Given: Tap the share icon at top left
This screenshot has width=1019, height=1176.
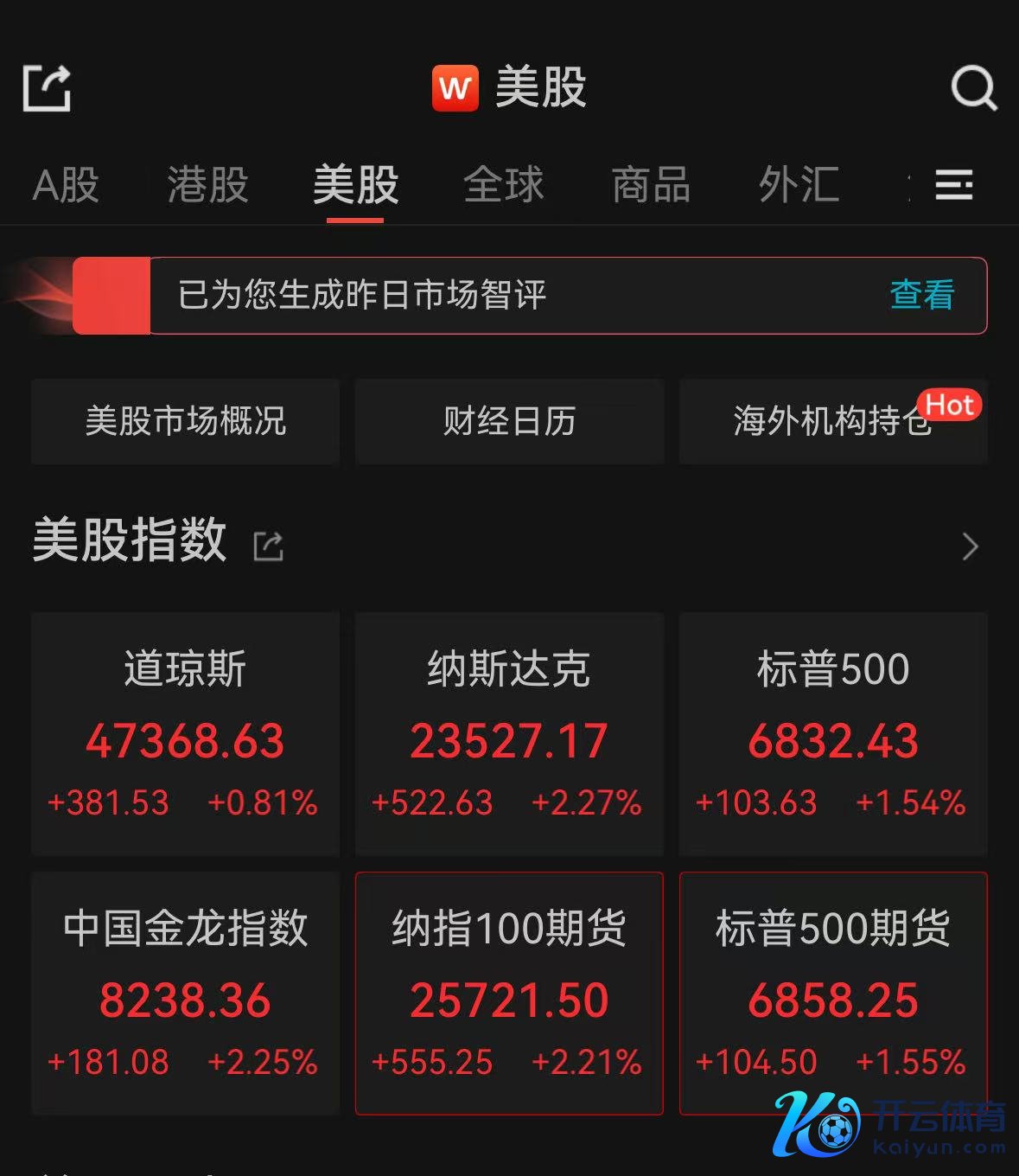Looking at the screenshot, I should (x=46, y=88).
